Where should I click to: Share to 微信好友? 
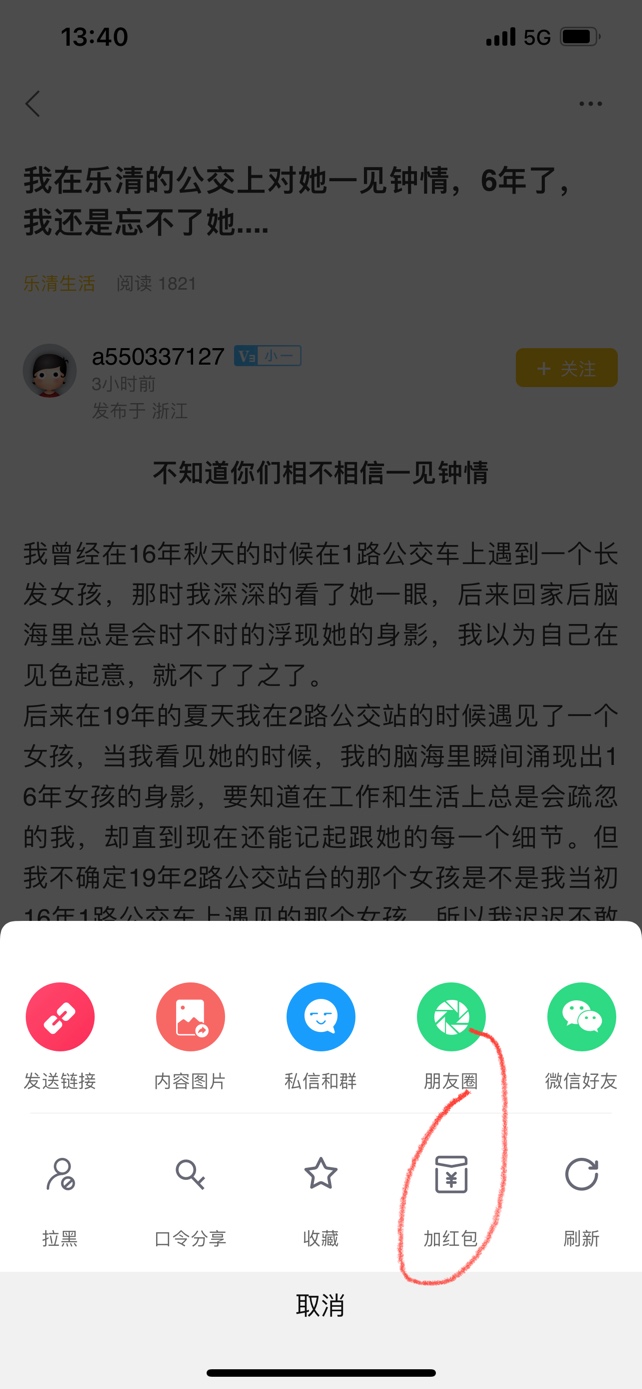[581, 1018]
